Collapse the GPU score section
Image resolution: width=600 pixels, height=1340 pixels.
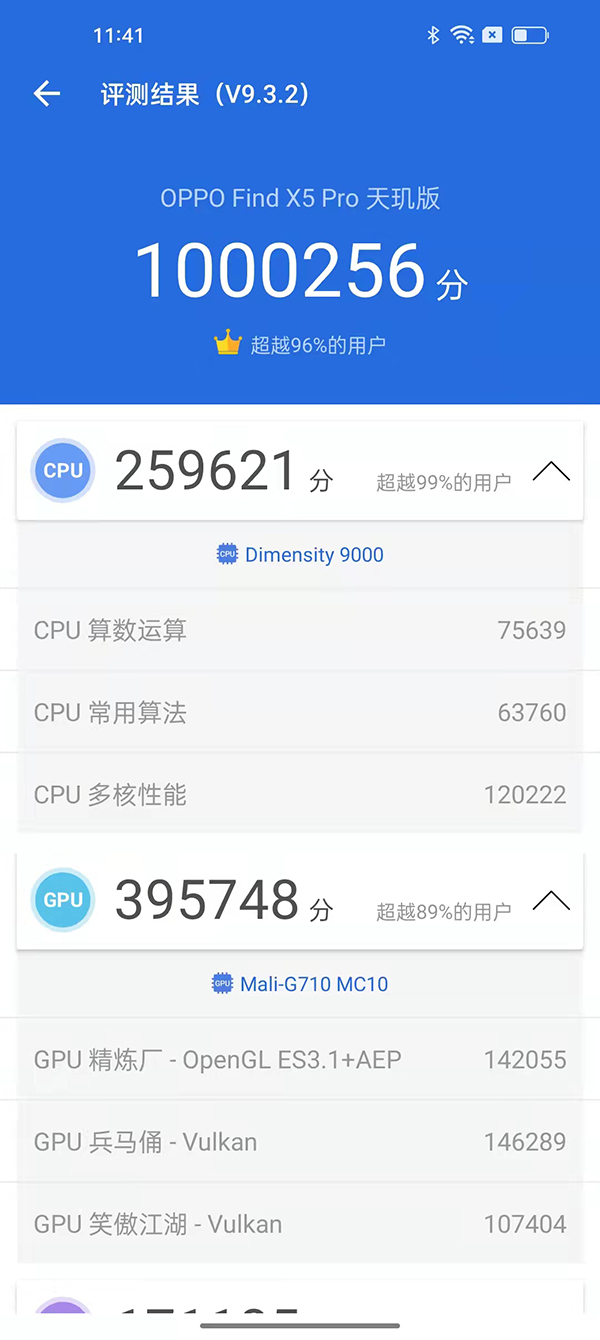click(551, 901)
